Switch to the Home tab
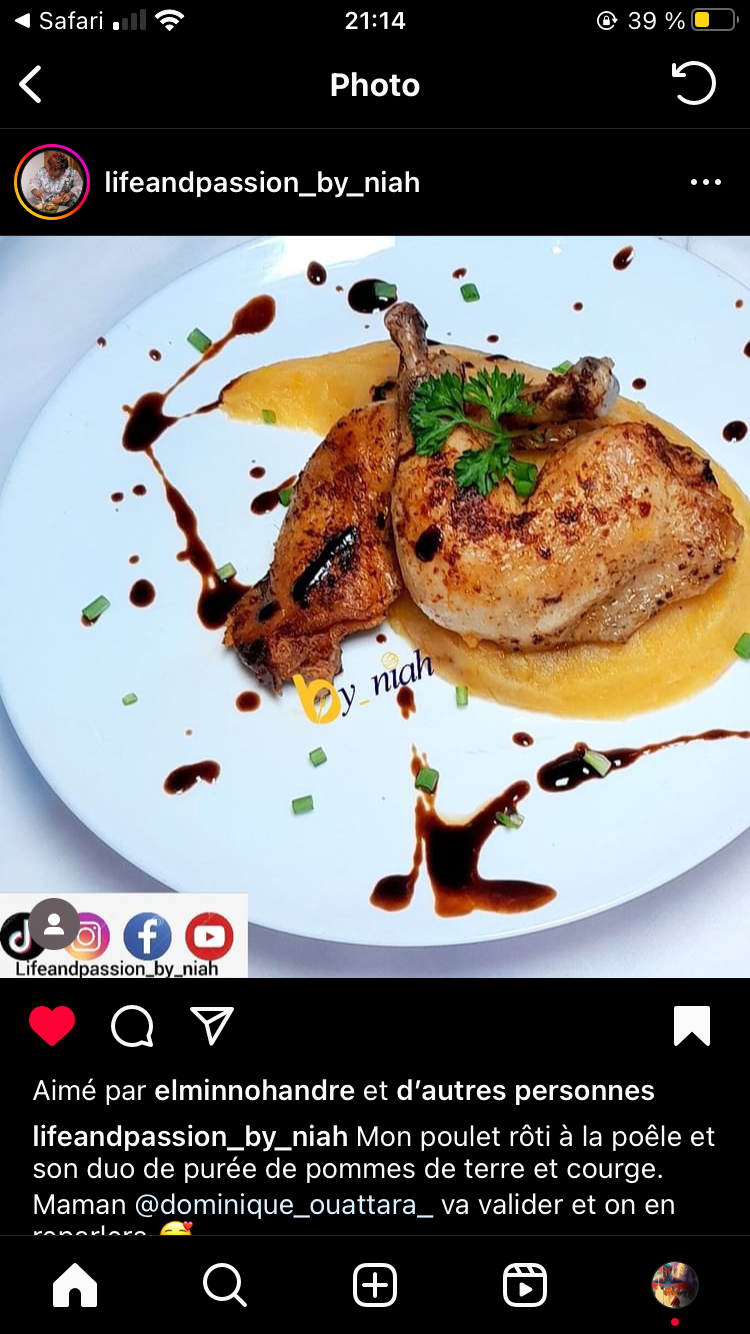This screenshot has height=1334, width=750. [75, 1286]
